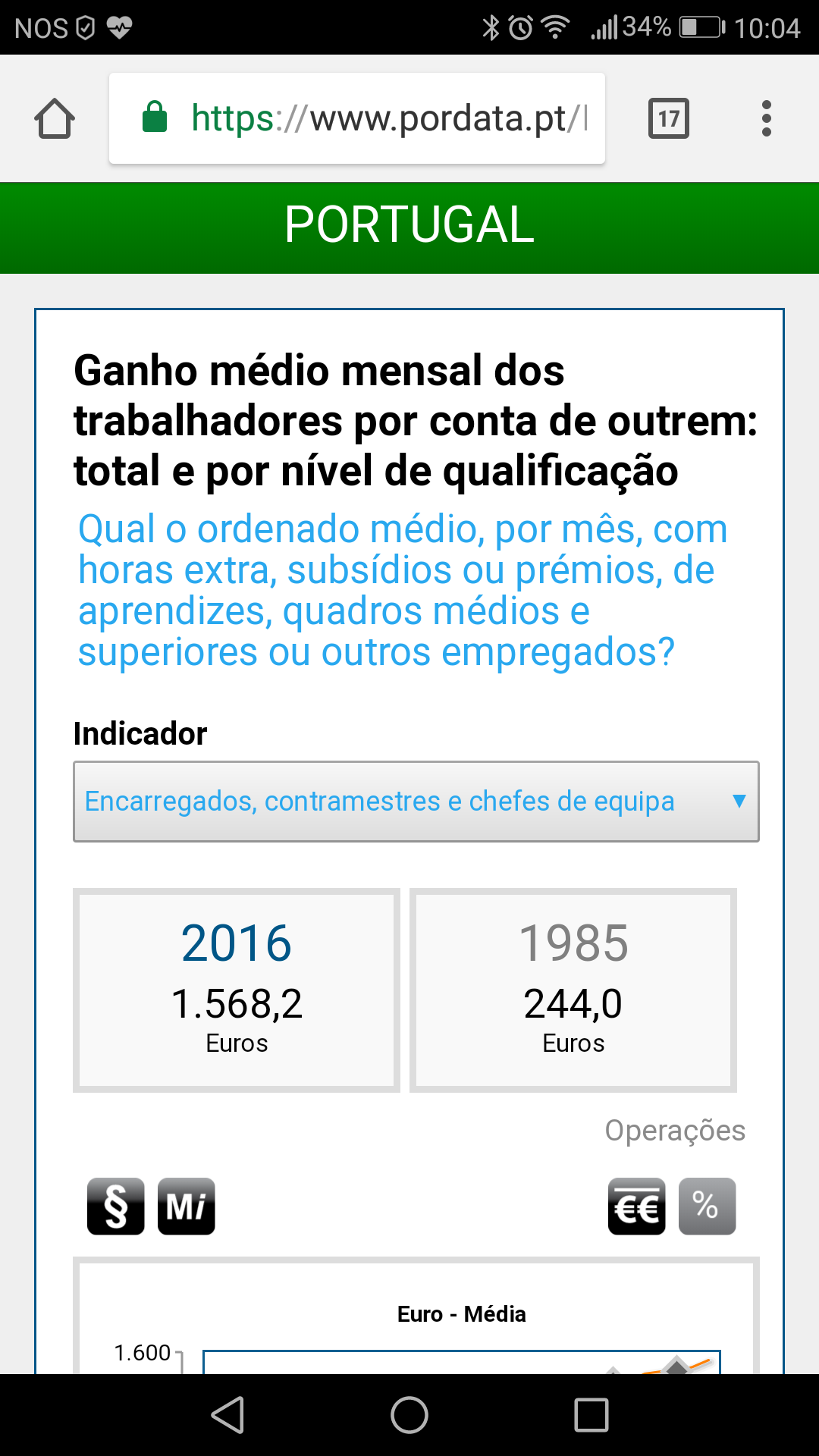This screenshot has height=1456, width=819.
Task: Open the subtitle link about ordenado médio
Action: tap(402, 590)
